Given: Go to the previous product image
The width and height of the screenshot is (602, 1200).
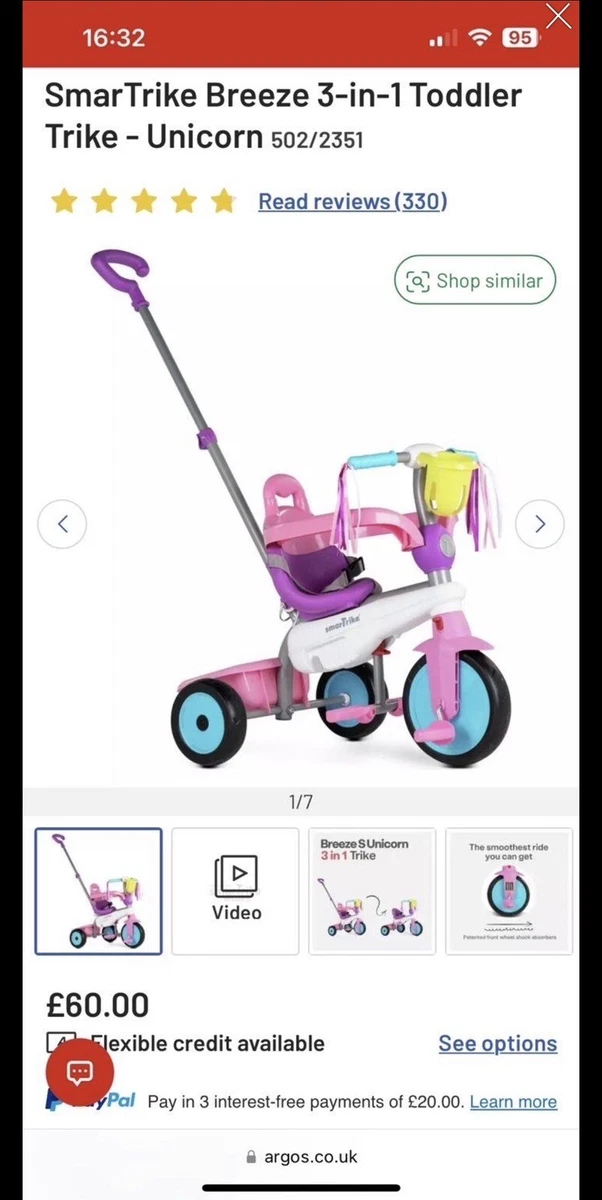Looking at the screenshot, I should 62,523.
